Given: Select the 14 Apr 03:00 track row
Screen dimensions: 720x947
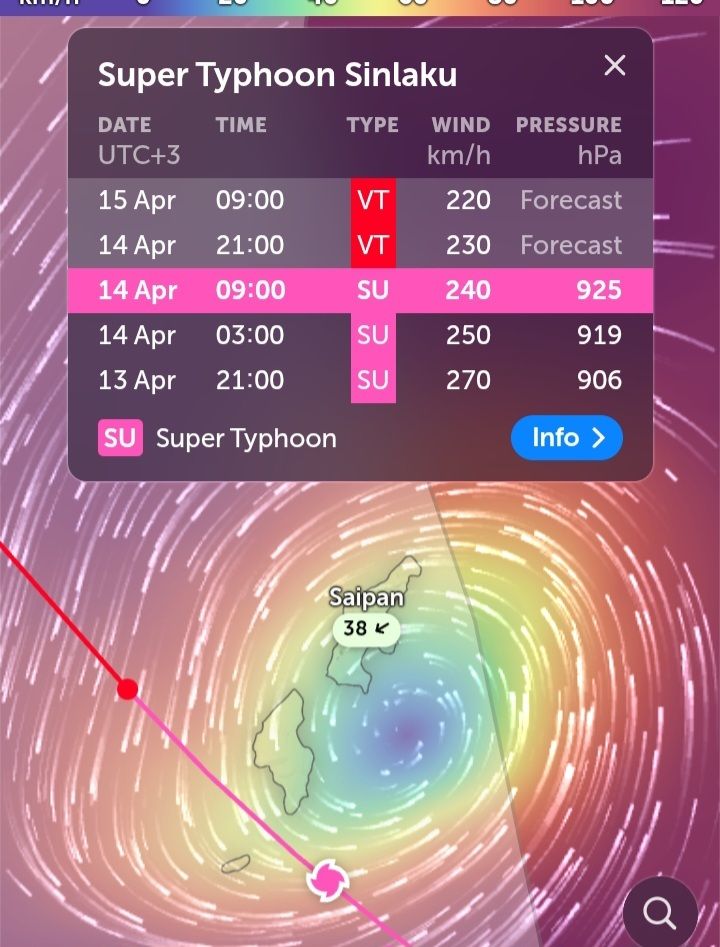Looking at the screenshot, I should [360, 335].
